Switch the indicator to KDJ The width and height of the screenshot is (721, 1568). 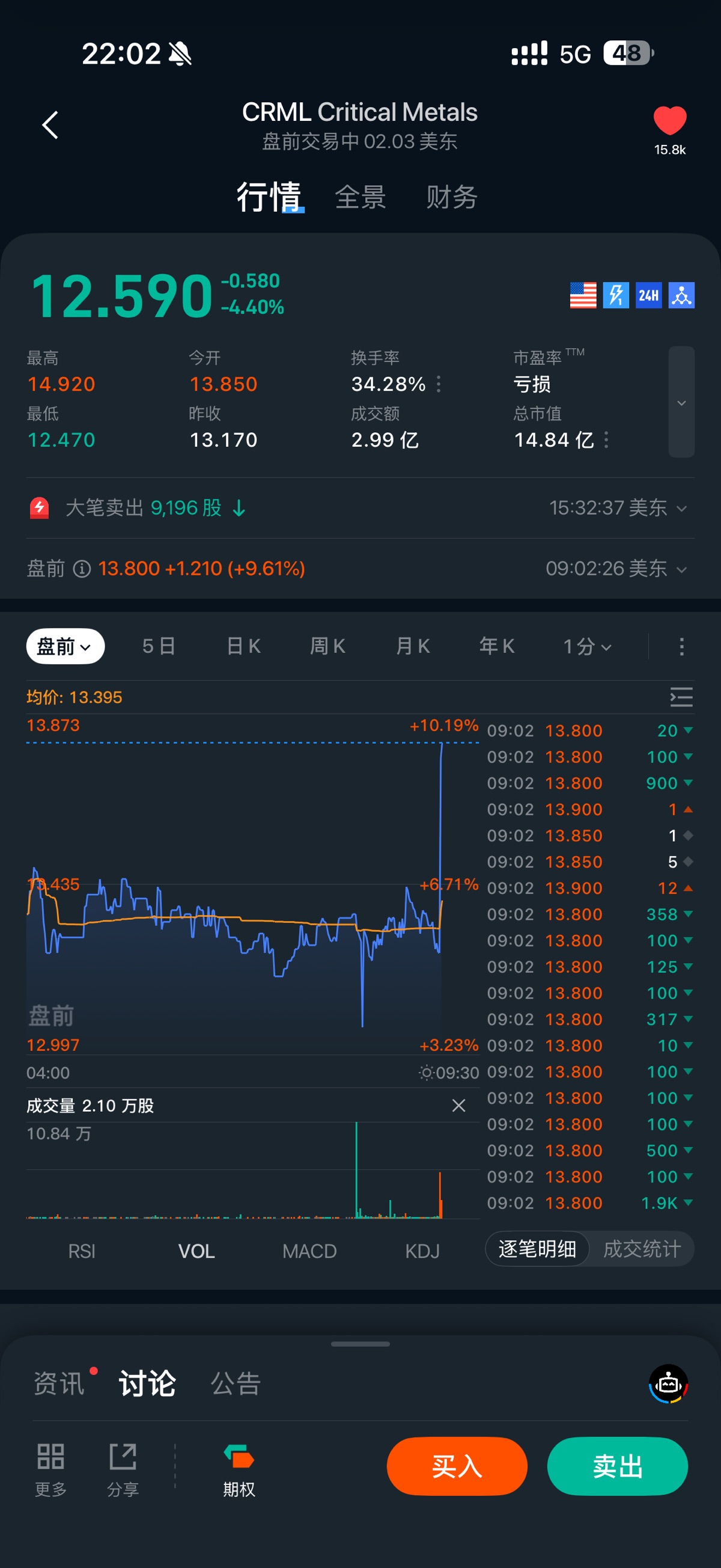coord(422,1251)
